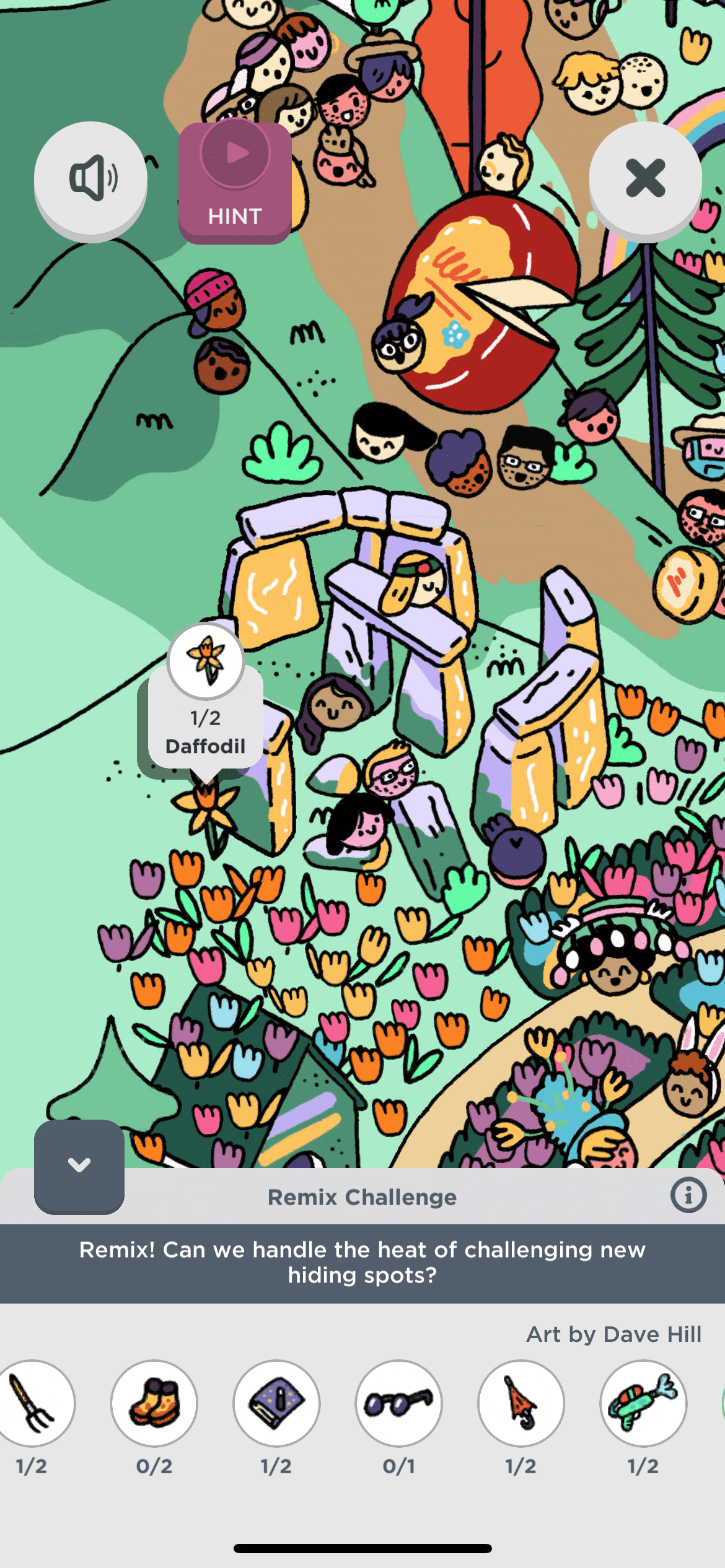
Task: Select the garden fork item
Action: coord(32,1403)
